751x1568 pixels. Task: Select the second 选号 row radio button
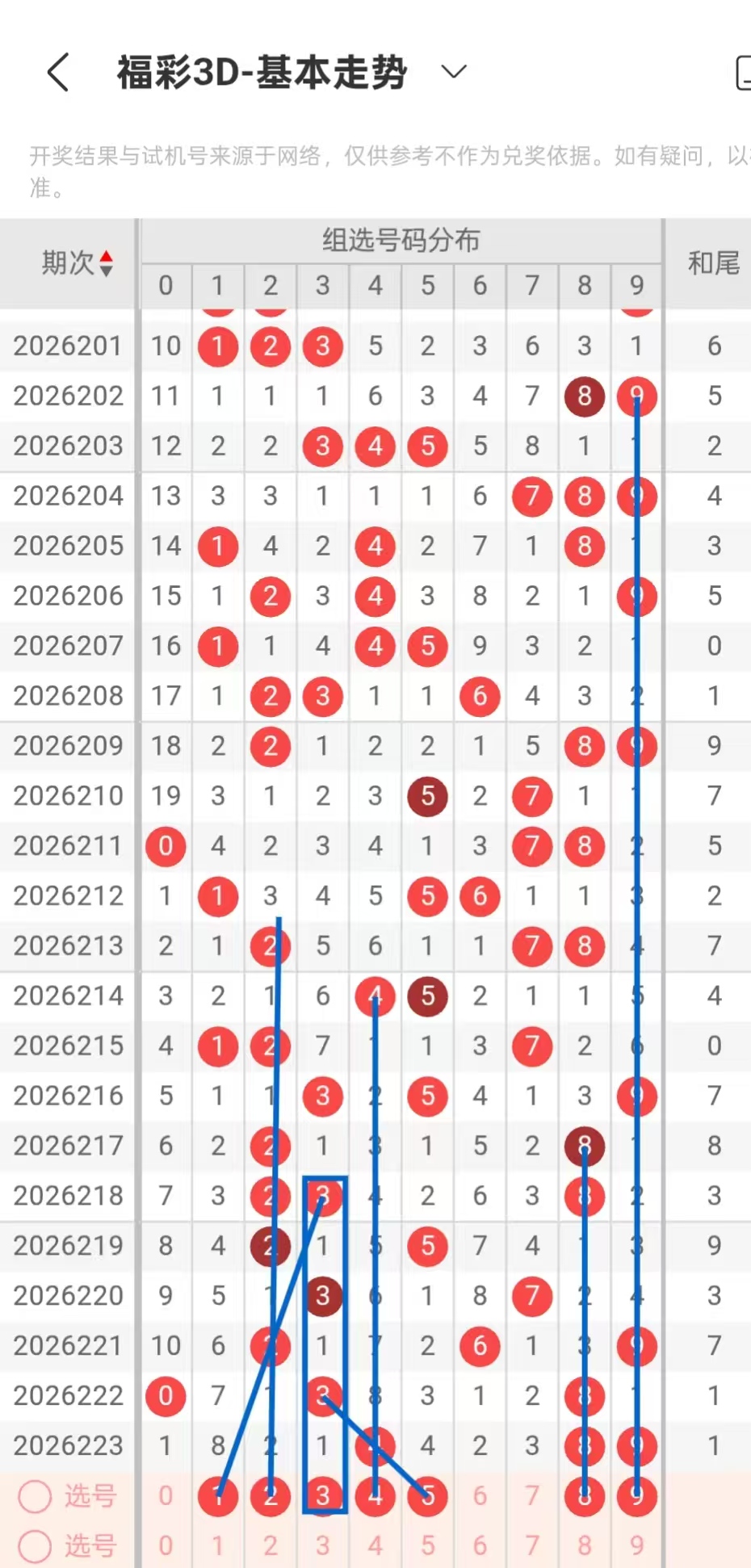(x=36, y=1546)
